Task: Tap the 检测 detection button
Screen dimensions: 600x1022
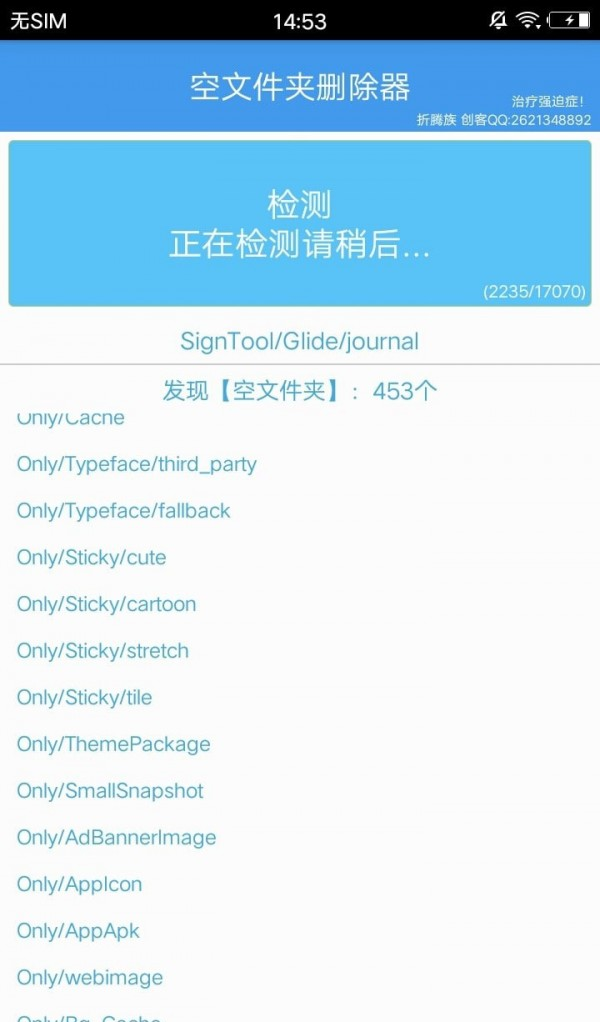Action: coord(299,223)
